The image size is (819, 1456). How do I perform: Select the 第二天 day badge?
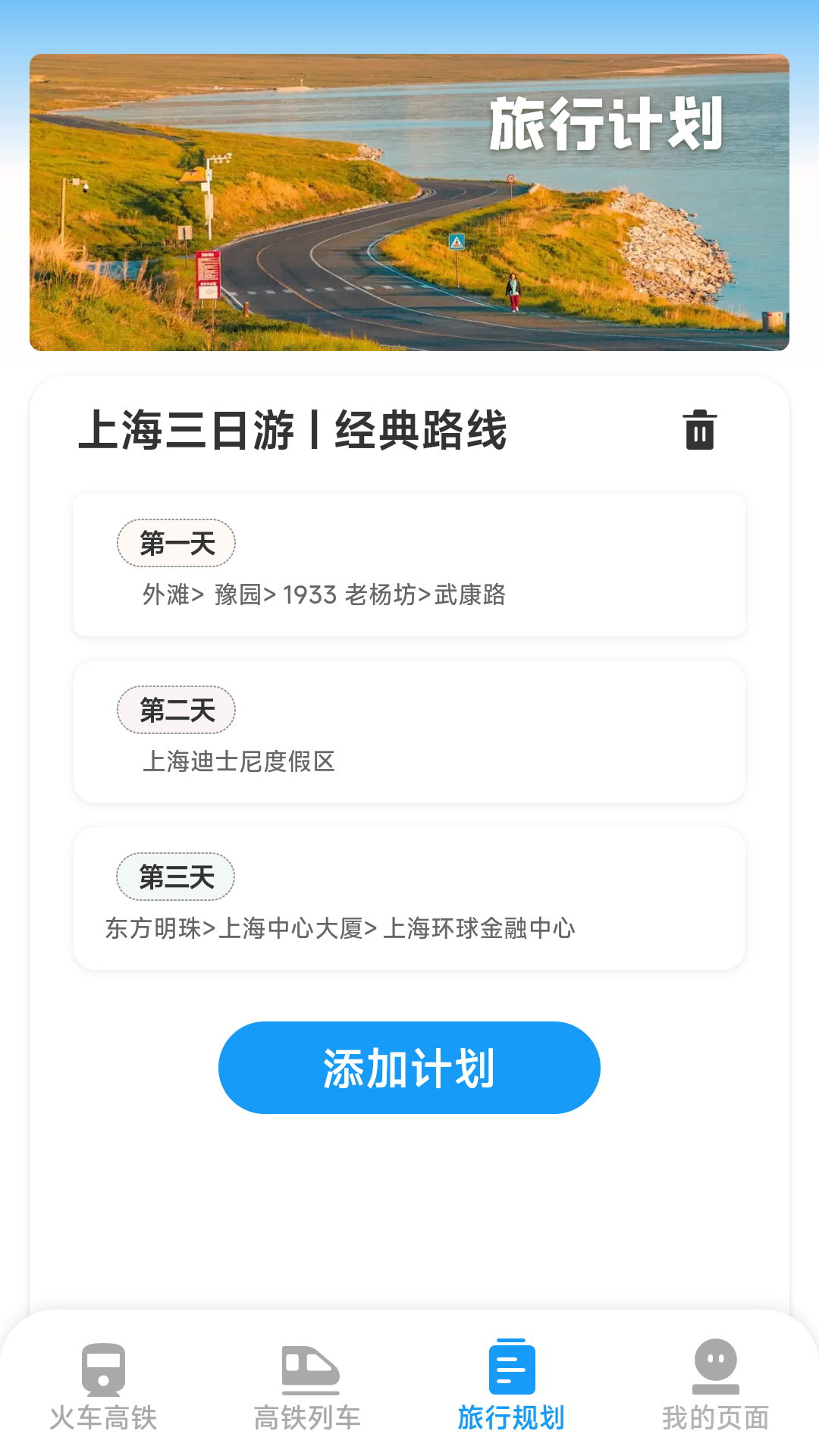point(176,708)
